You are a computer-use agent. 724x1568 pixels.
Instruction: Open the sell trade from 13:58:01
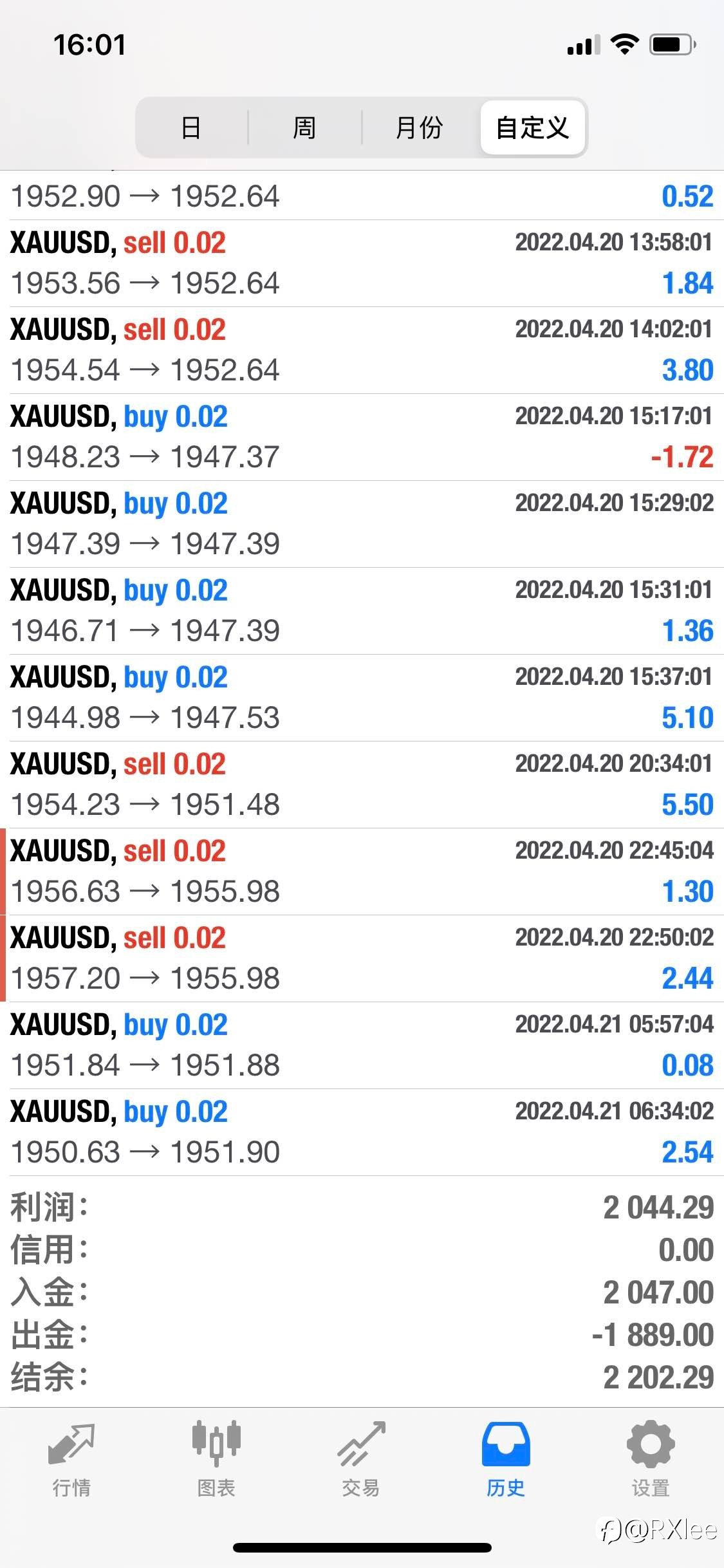(x=362, y=263)
